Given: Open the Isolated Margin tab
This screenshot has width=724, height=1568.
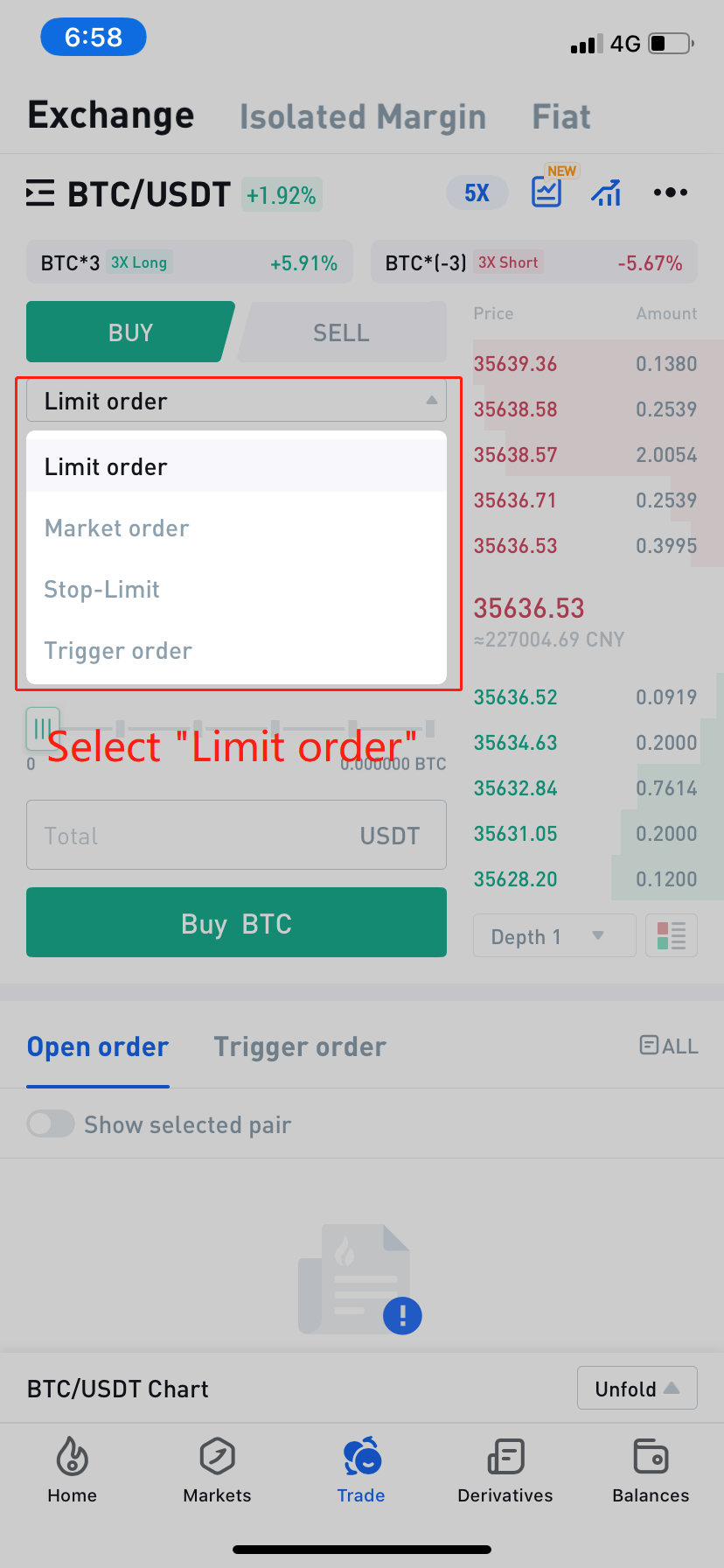Looking at the screenshot, I should [x=363, y=116].
